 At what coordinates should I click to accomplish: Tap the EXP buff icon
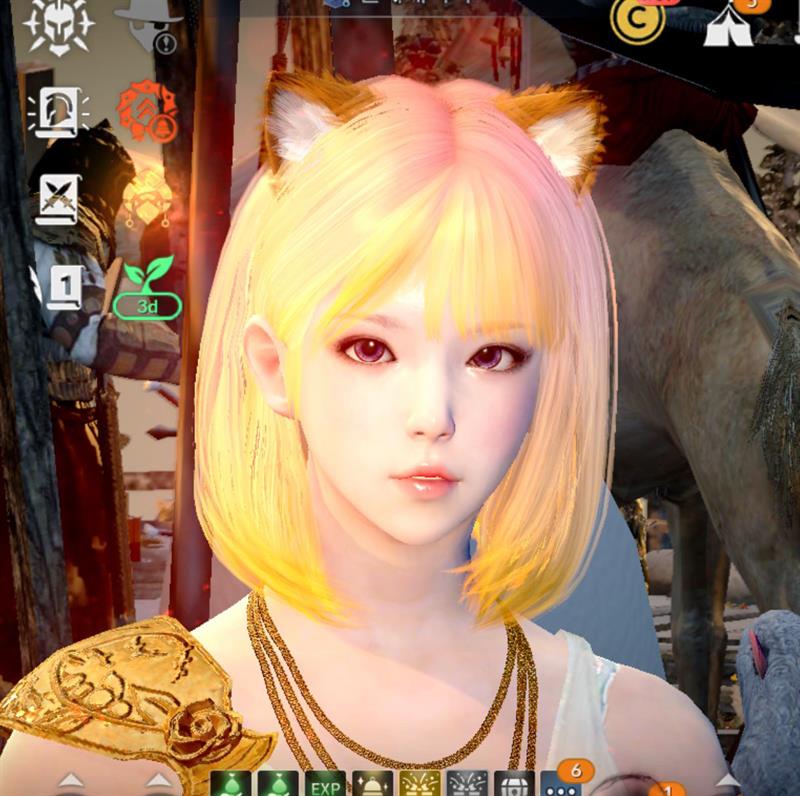pos(326,783)
